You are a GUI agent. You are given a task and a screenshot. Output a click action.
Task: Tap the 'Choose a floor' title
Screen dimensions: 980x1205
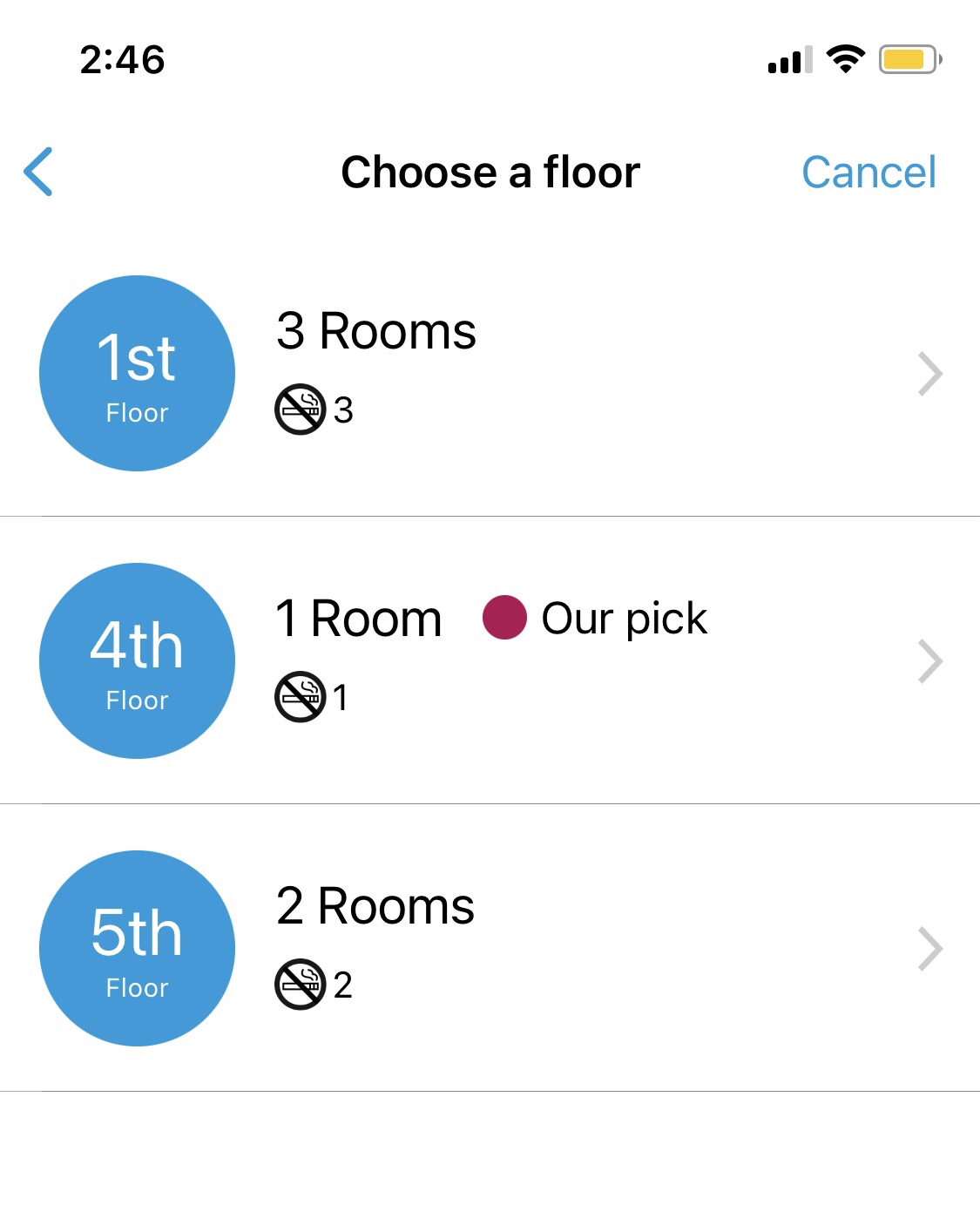coord(490,172)
